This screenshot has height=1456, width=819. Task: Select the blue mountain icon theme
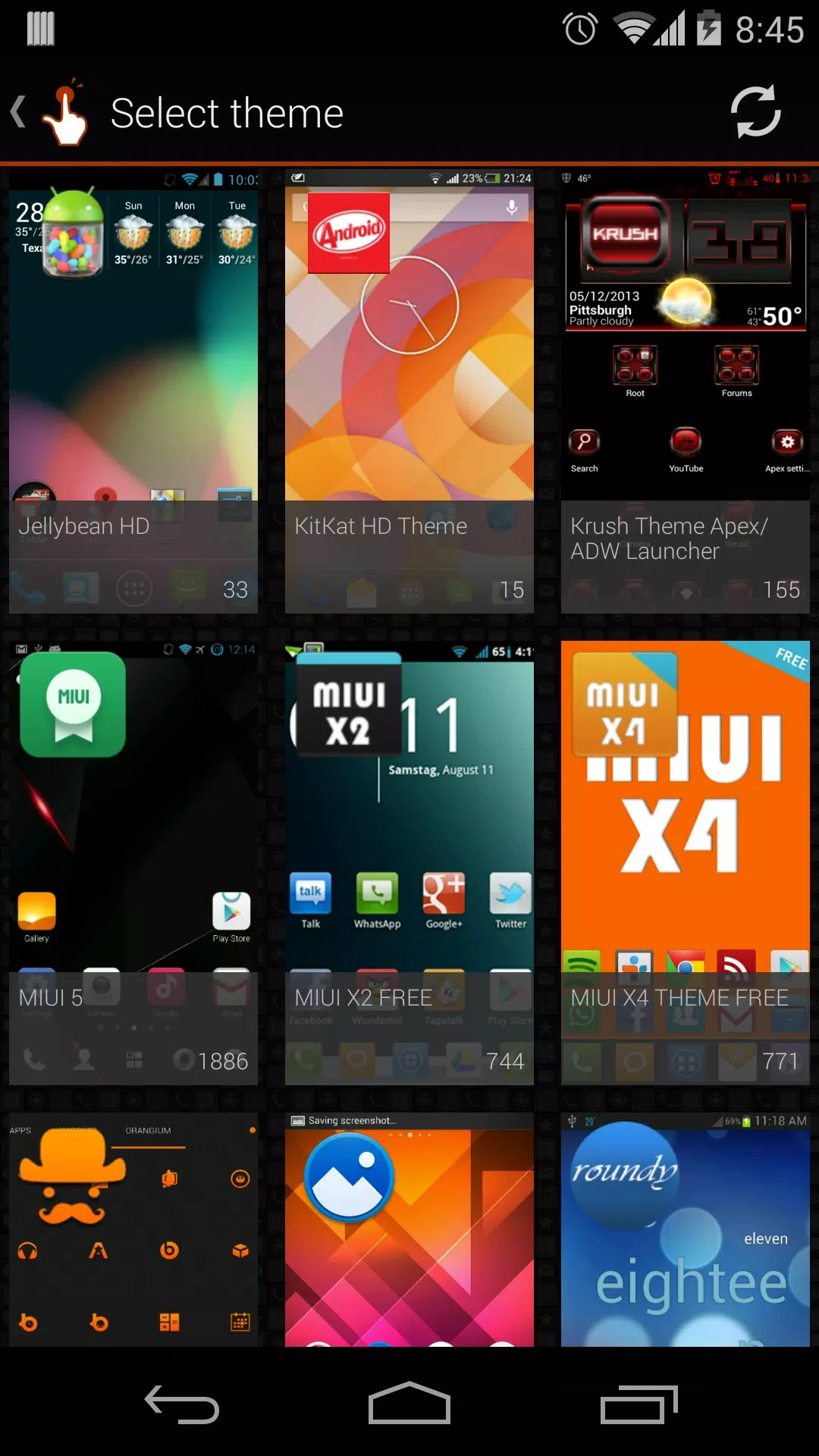tap(409, 1230)
